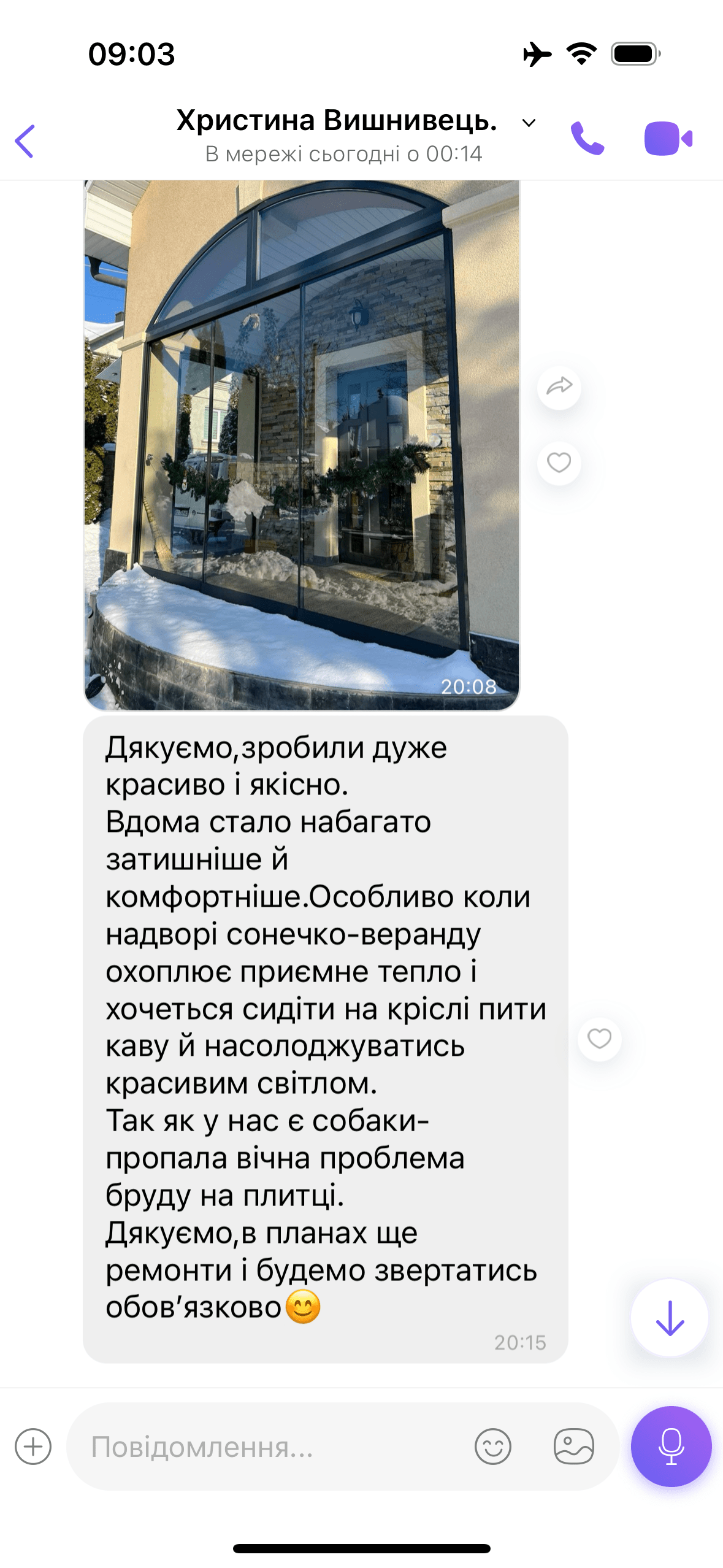Viewport: 723px width, 1568px height.
Task: Start a voice call with Христина Вишнивець
Action: coord(587,138)
